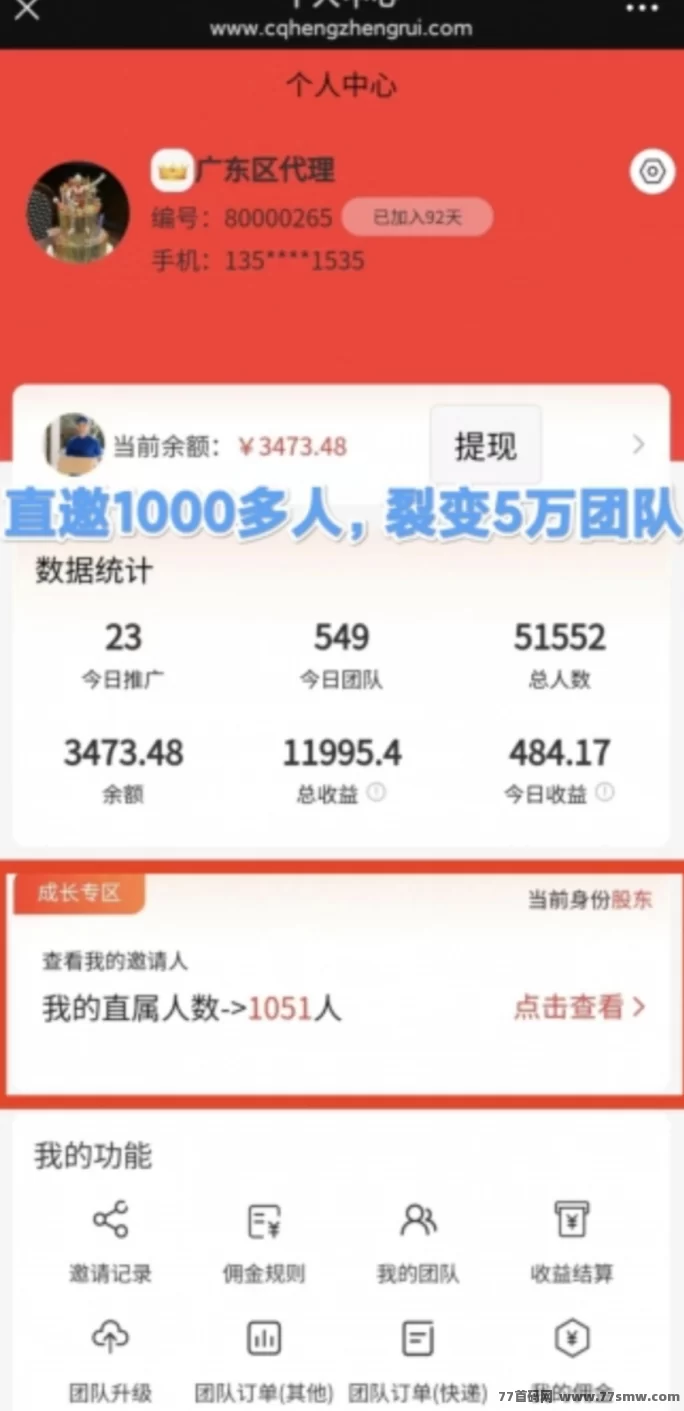
Task: Tap 点击查看 to view direct members
Action: coord(579,1006)
